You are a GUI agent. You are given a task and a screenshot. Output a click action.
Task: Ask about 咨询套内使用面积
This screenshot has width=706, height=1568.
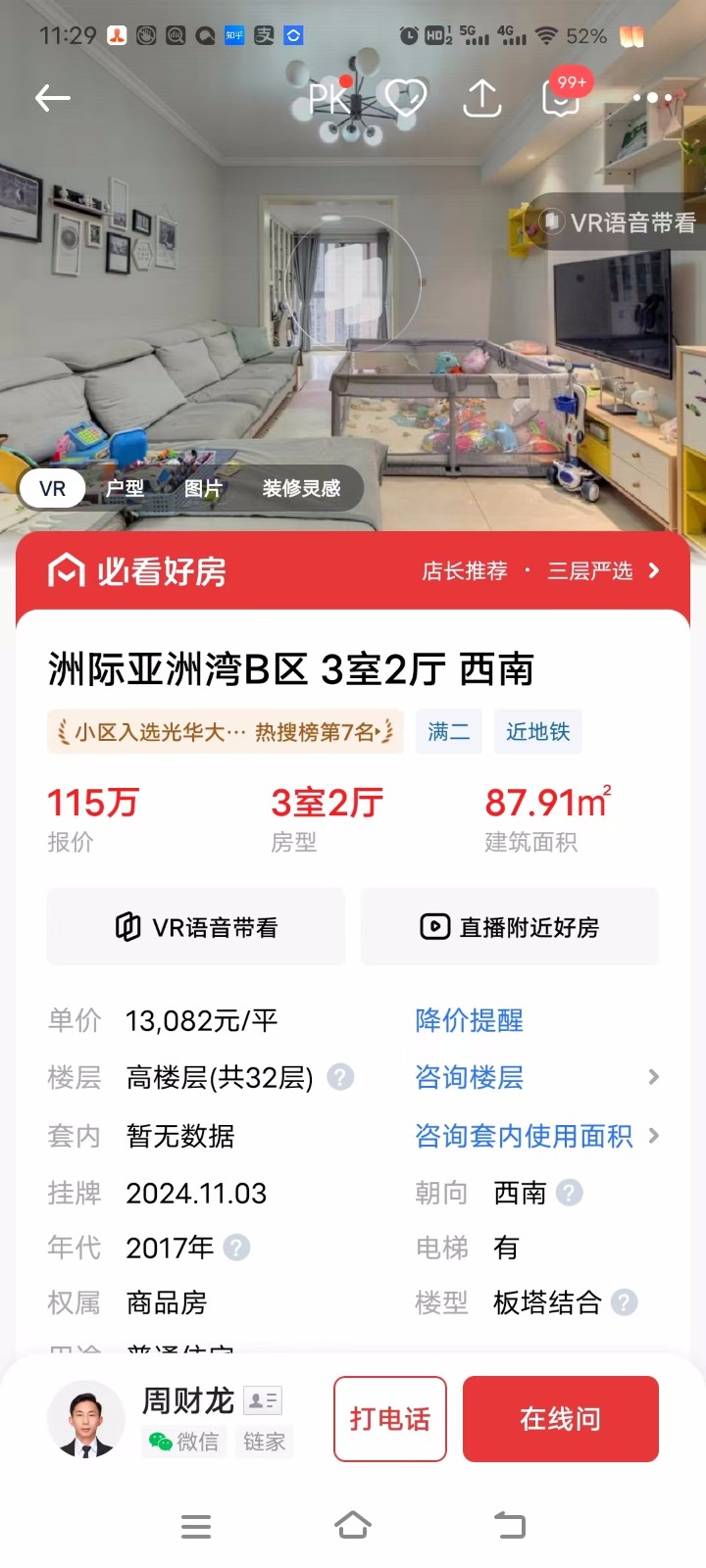point(524,1136)
